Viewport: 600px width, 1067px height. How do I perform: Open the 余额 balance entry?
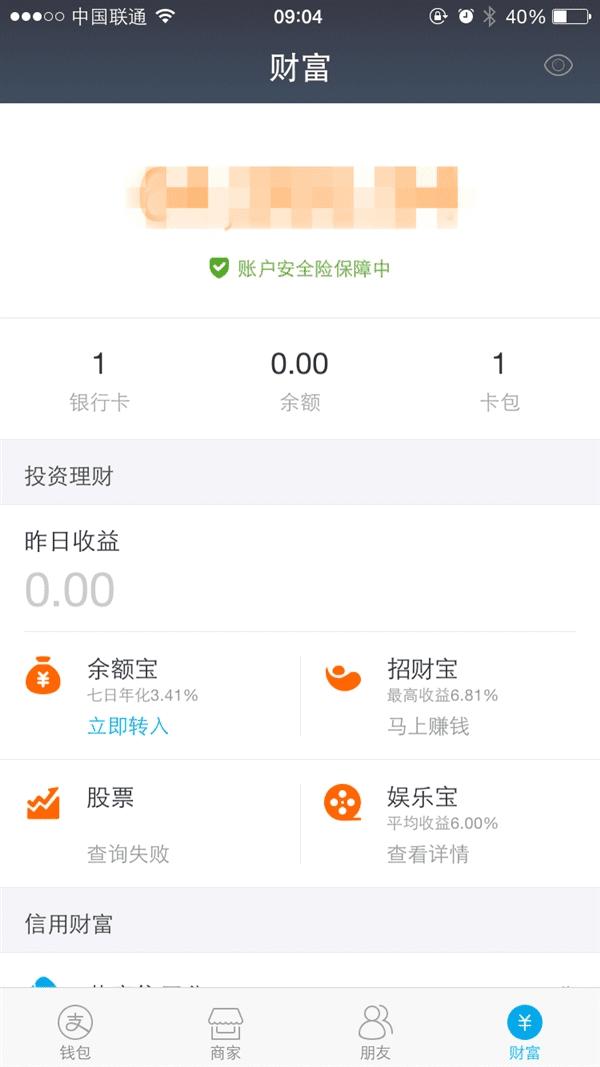point(299,380)
